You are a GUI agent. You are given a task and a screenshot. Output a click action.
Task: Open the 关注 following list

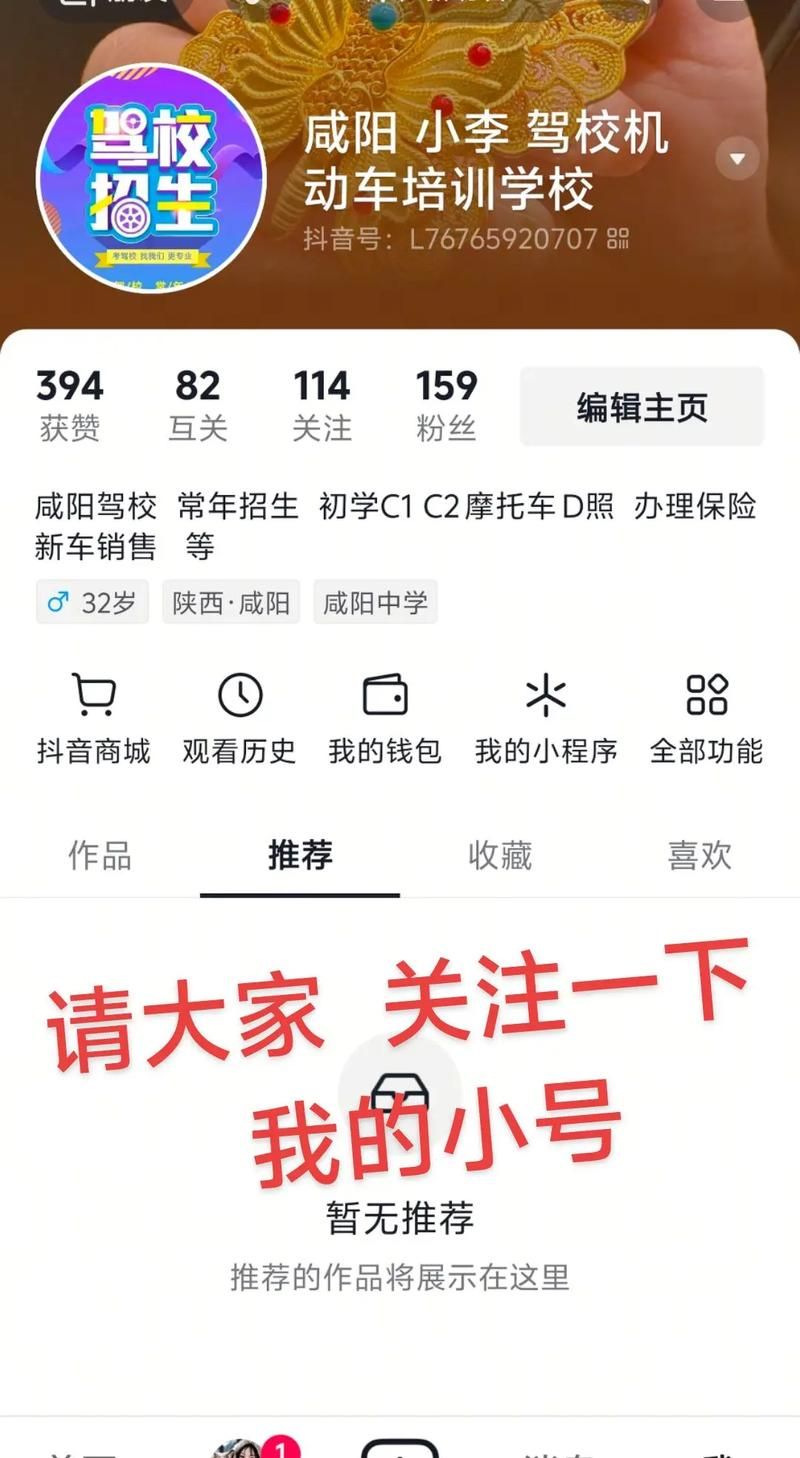click(322, 405)
